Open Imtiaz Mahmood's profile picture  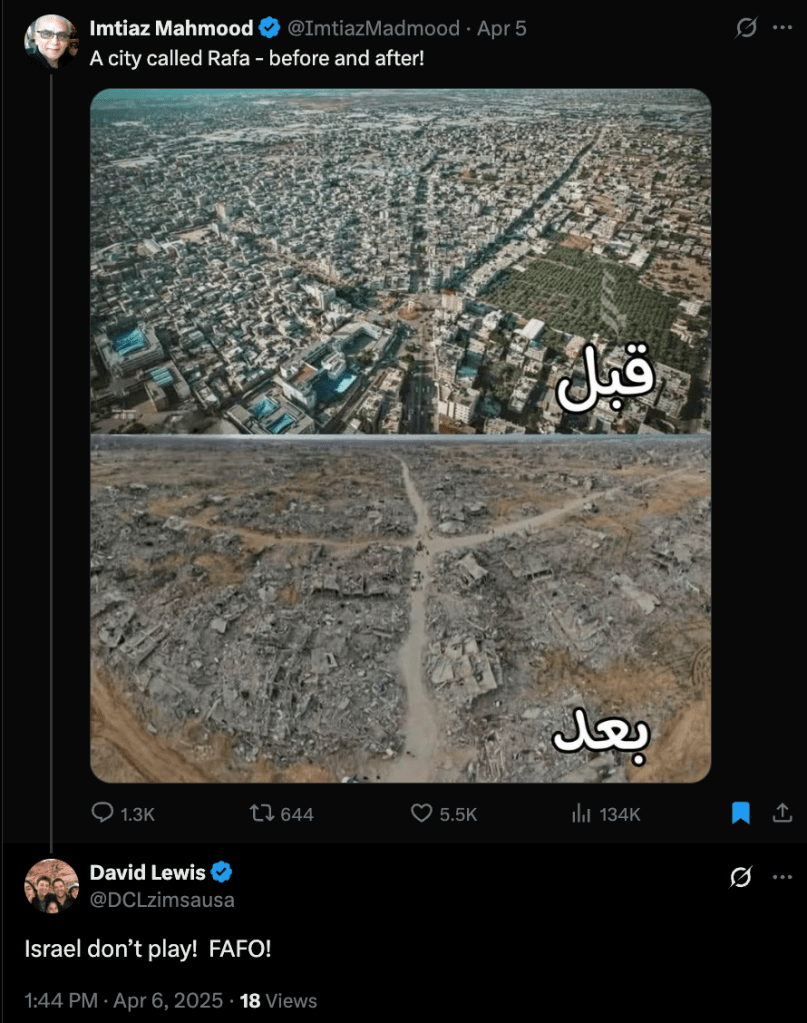(x=51, y=41)
